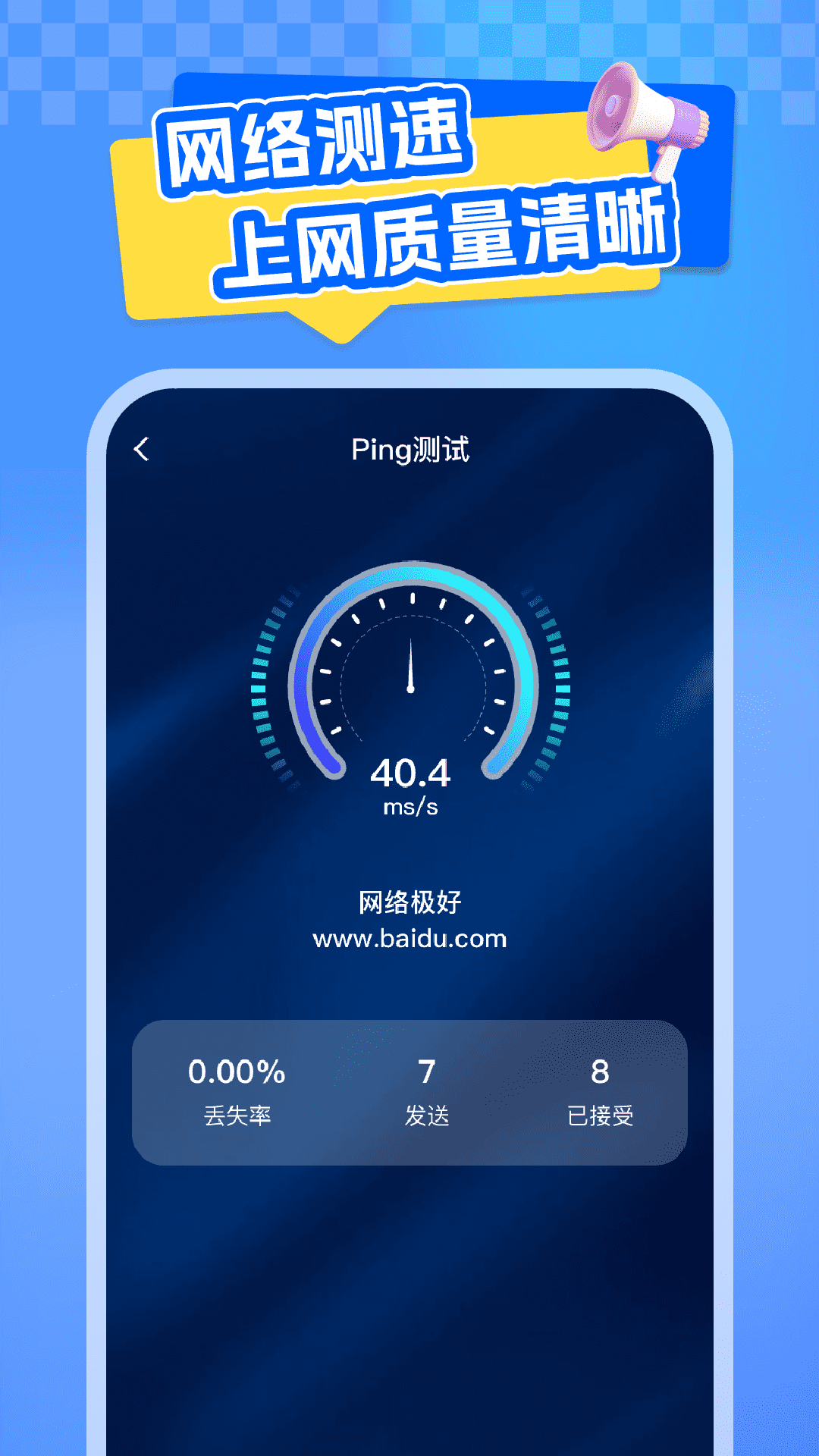Open the yellow 上网质量清晰 banner

tap(455, 235)
